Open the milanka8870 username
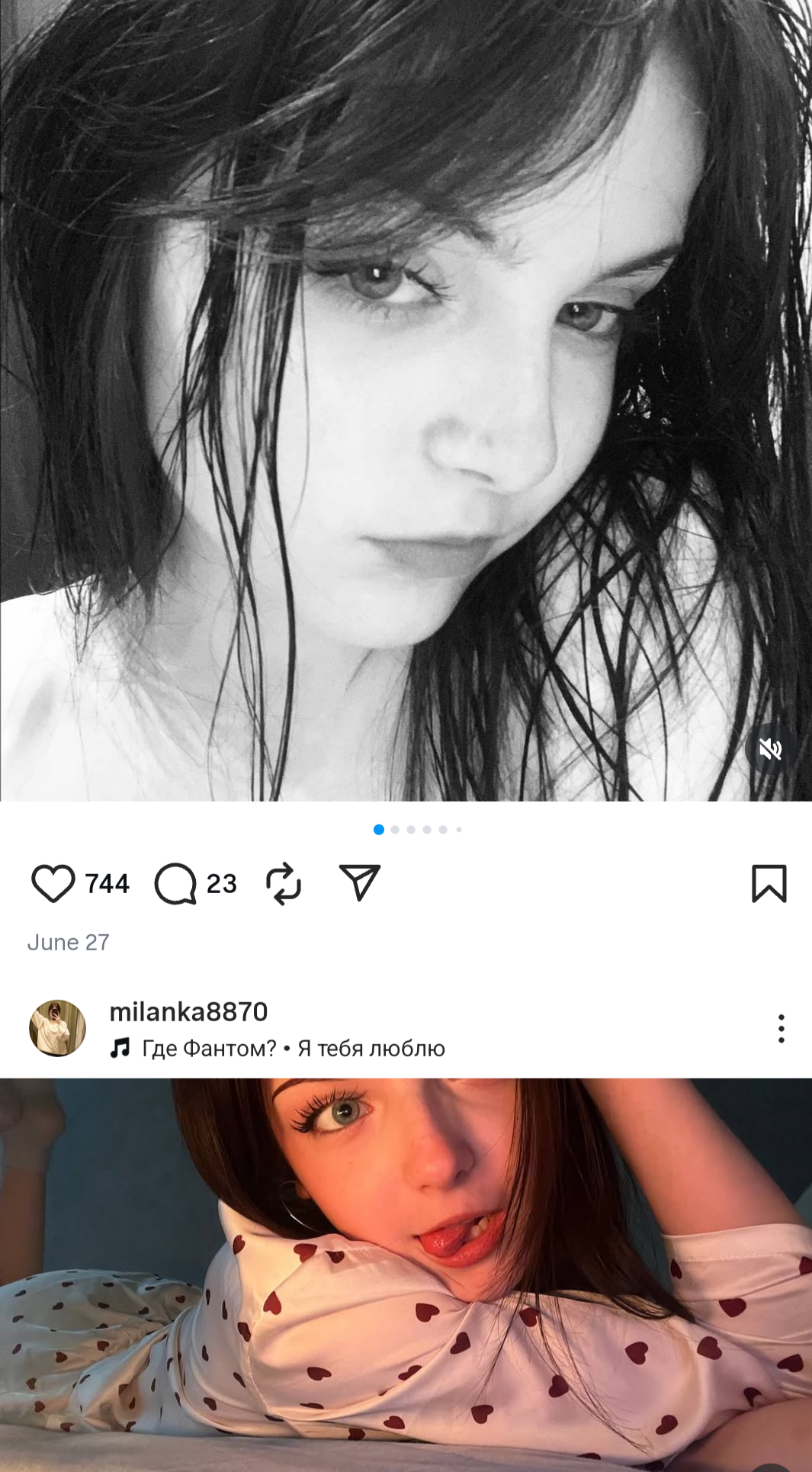The height and width of the screenshot is (1472, 812). tap(188, 1012)
